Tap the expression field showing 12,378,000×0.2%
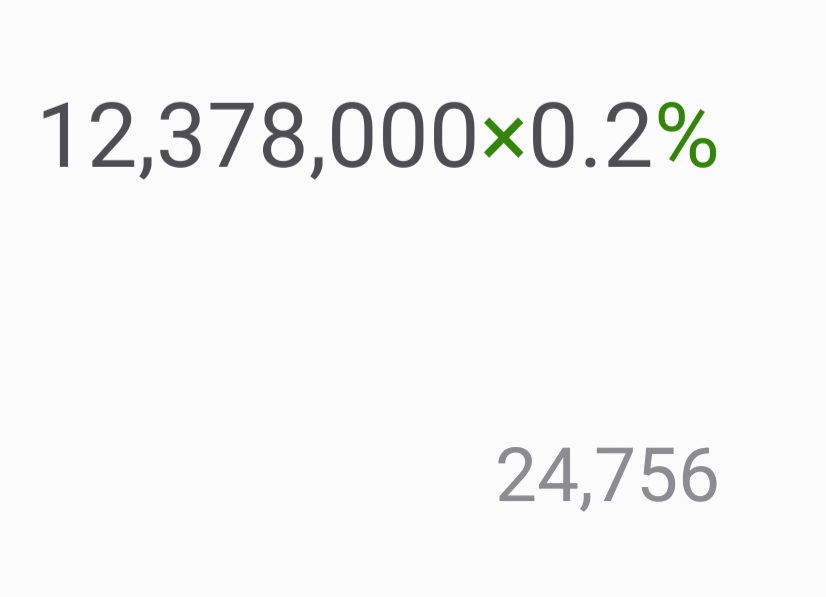 click(x=378, y=138)
